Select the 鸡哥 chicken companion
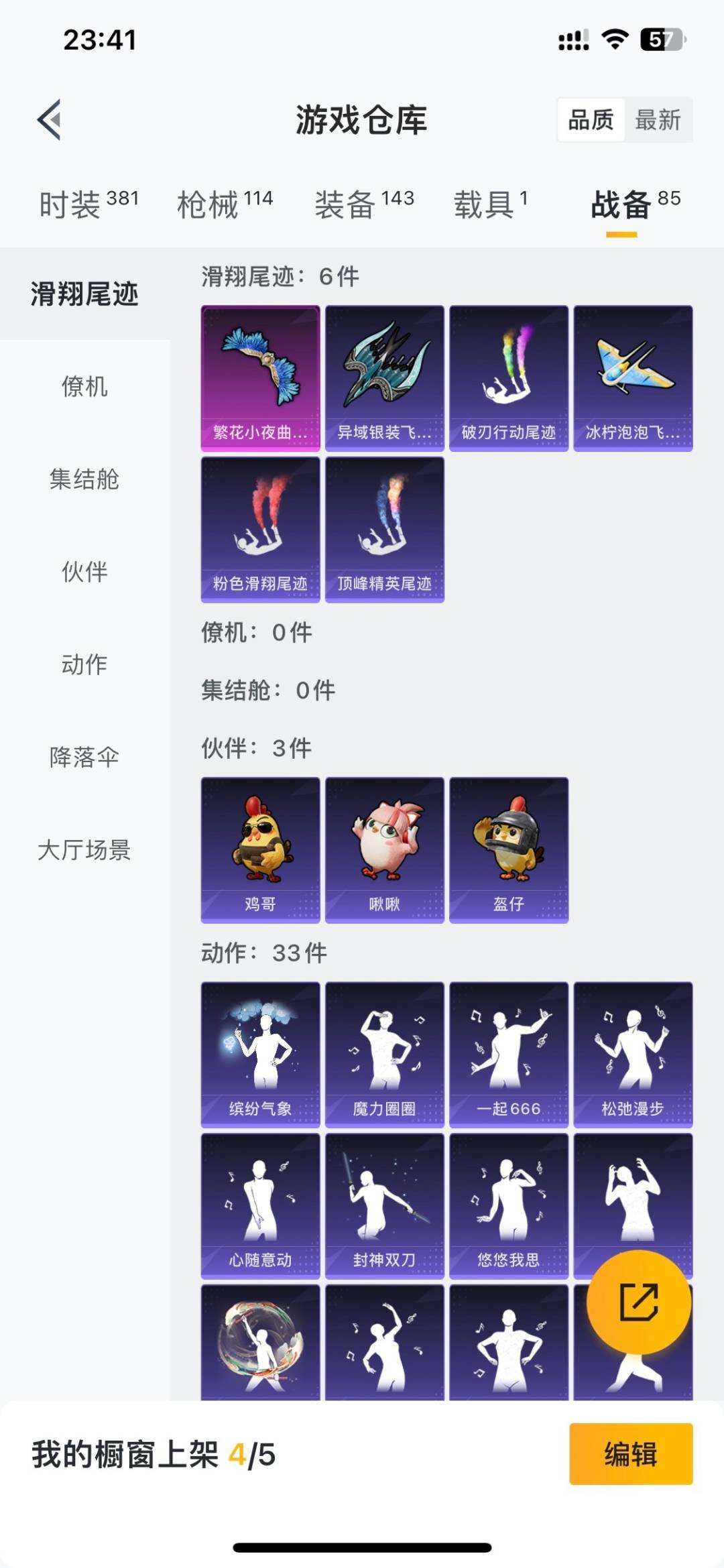724x1568 pixels. click(260, 851)
